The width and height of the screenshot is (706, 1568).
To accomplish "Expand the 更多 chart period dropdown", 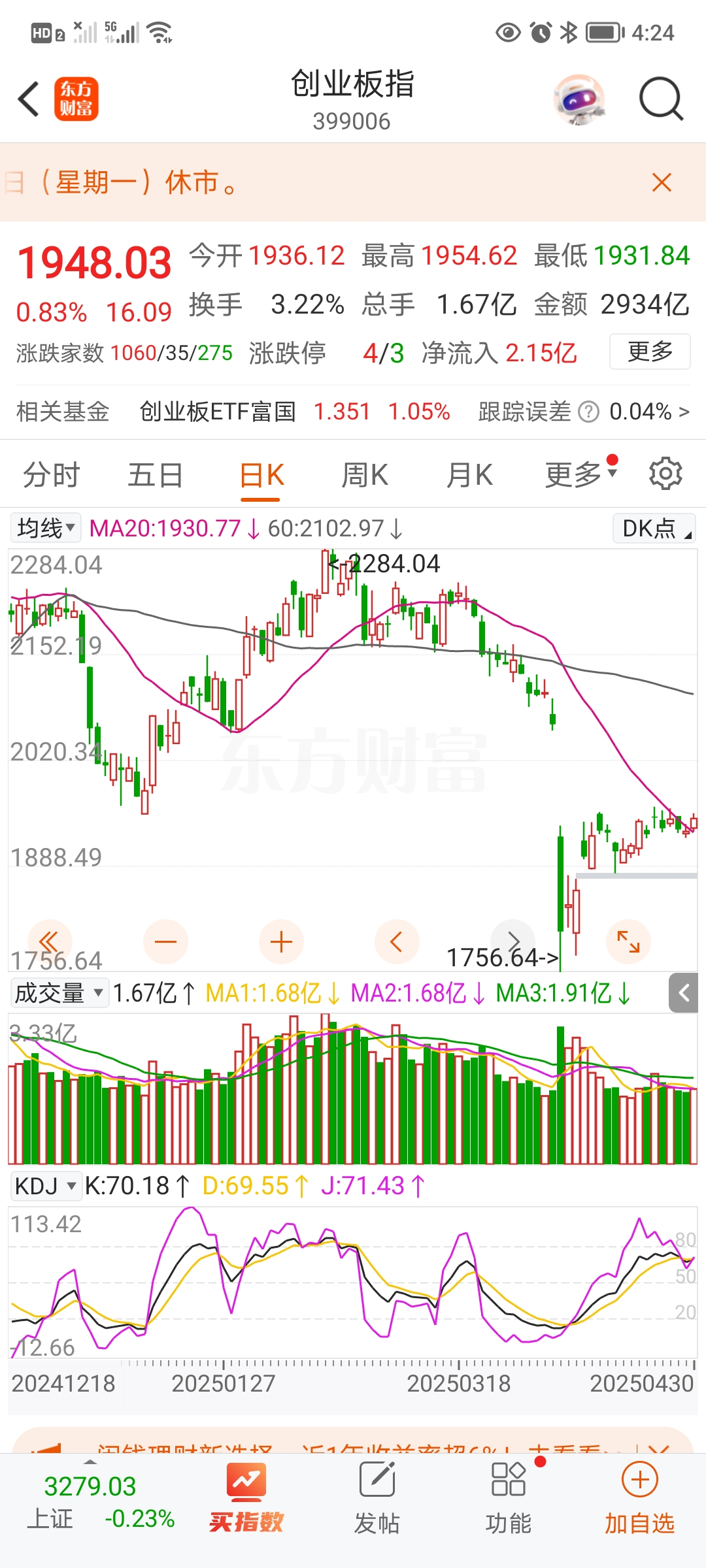I will tap(580, 474).
